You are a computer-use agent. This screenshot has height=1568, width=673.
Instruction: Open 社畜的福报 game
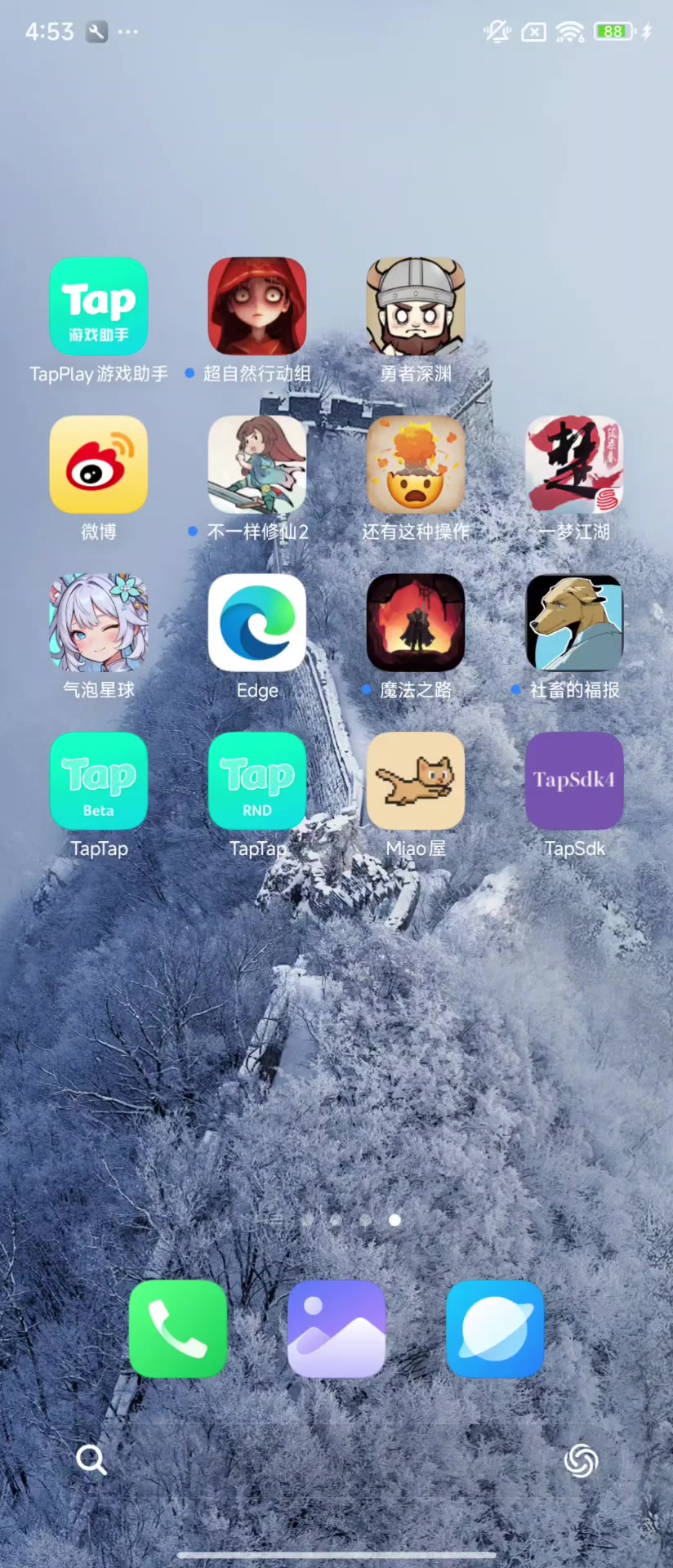[574, 622]
